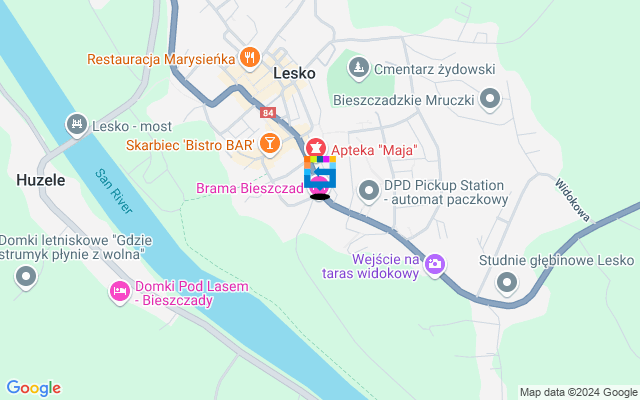
Task: Open the DPD Pickup Station marker
Action: 370,189
